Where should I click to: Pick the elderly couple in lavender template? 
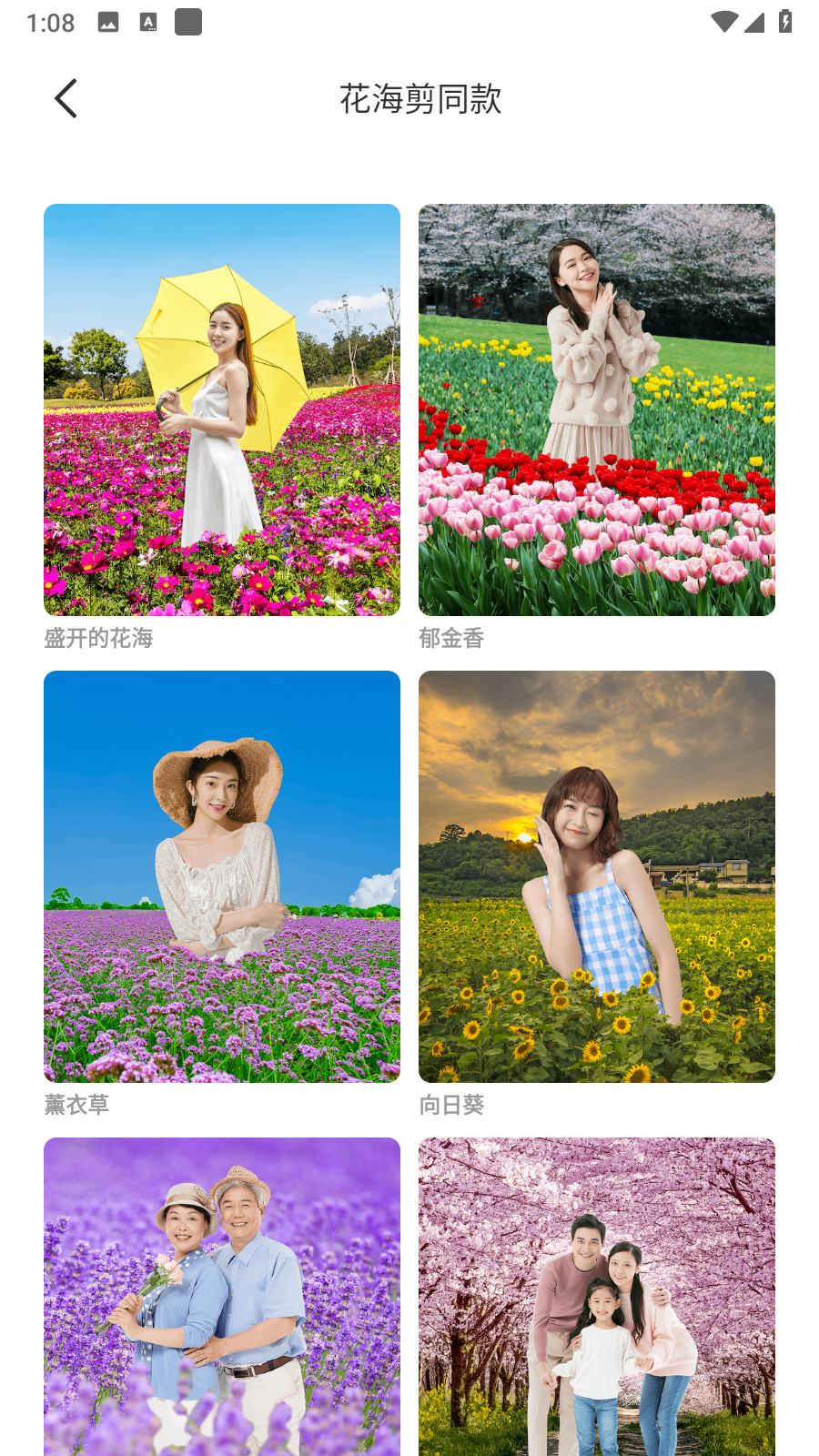pos(222,1297)
